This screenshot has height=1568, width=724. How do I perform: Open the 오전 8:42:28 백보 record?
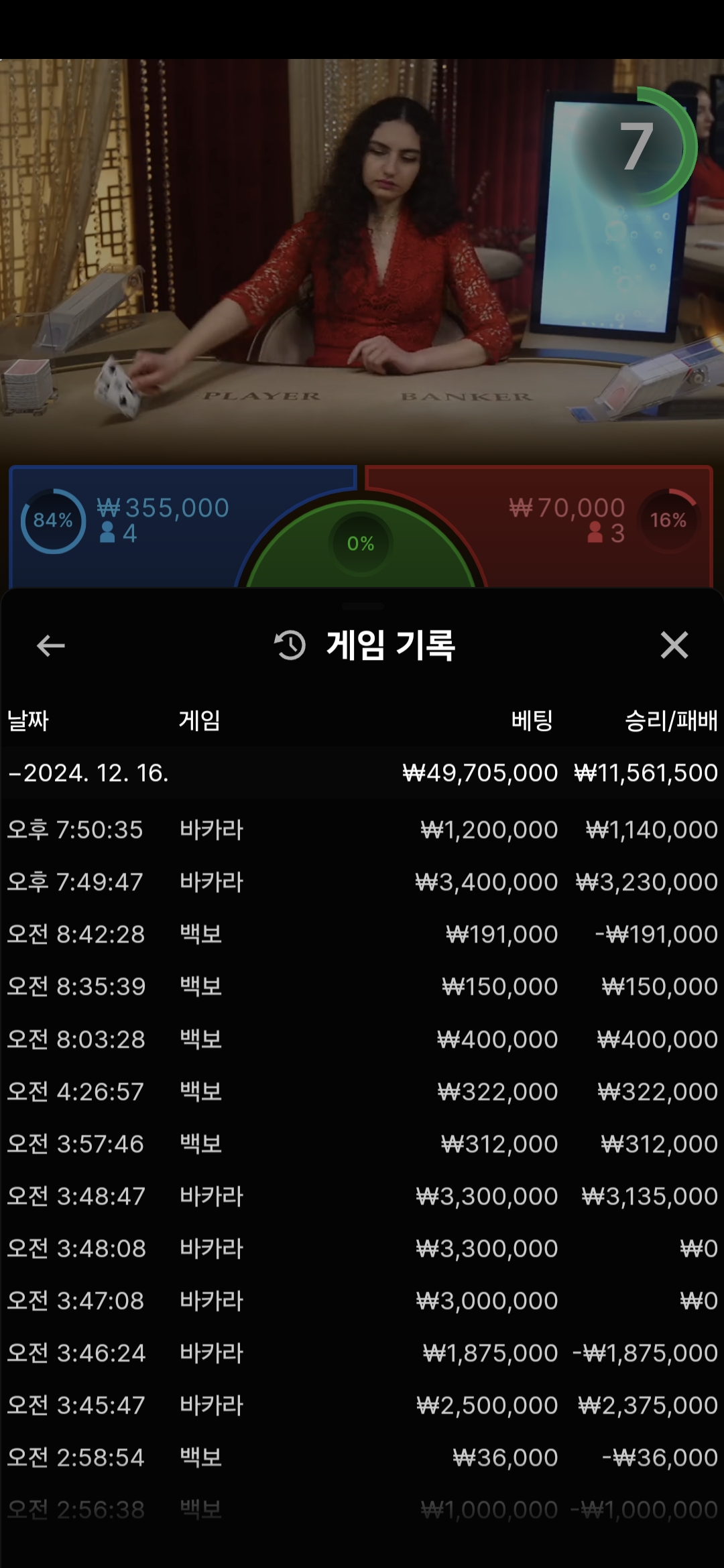(362, 935)
